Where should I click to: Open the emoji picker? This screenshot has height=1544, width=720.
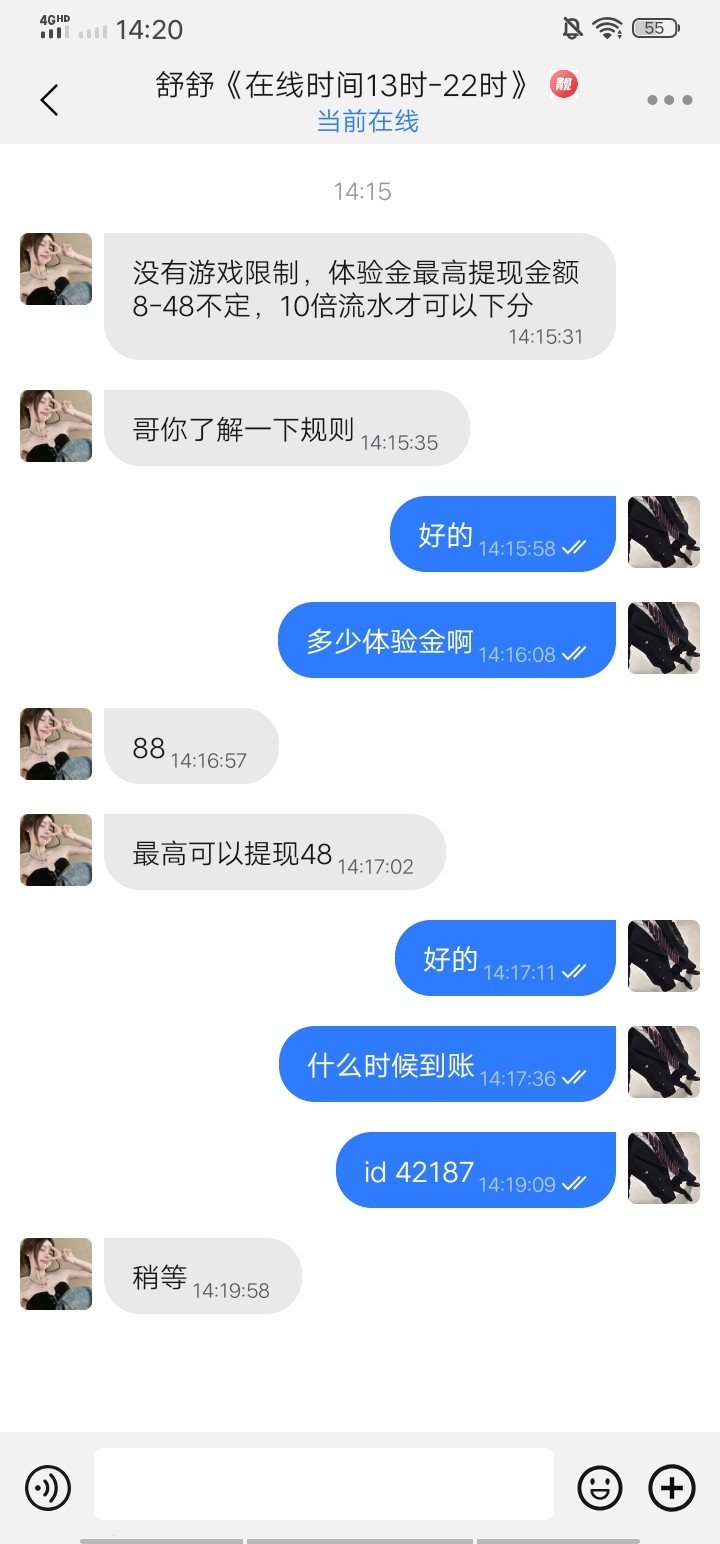click(600, 1488)
